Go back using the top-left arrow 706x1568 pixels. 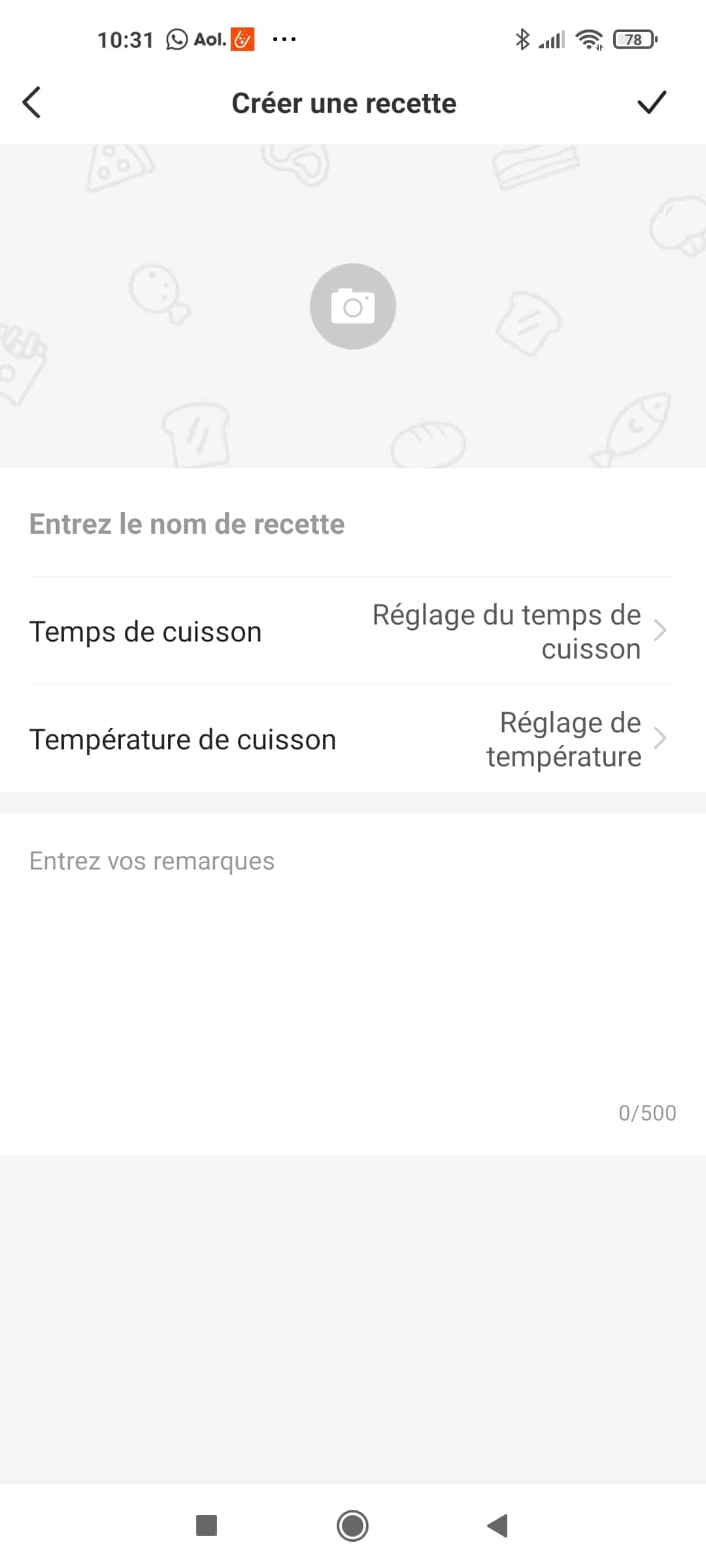[x=31, y=103]
